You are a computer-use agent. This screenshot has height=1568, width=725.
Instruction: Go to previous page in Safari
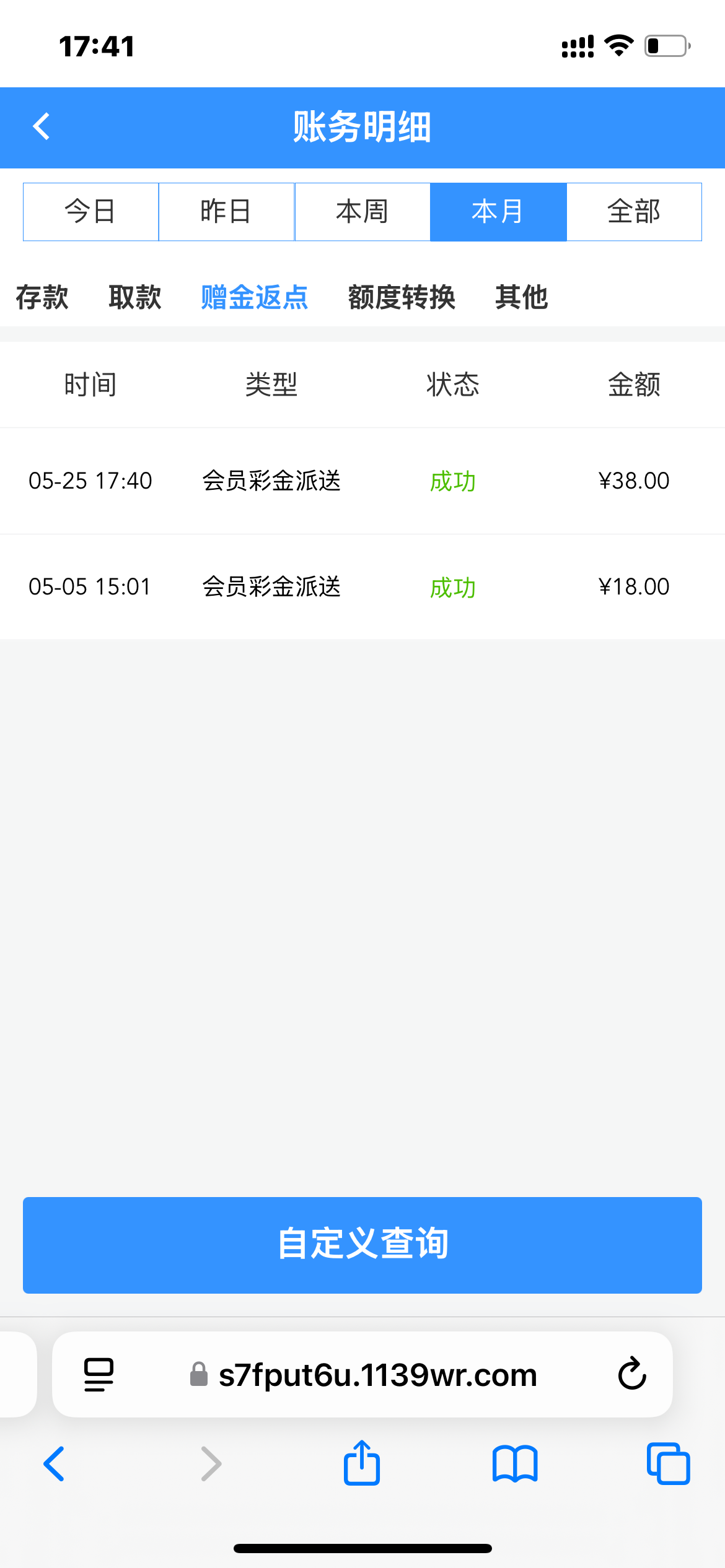click(x=55, y=1464)
